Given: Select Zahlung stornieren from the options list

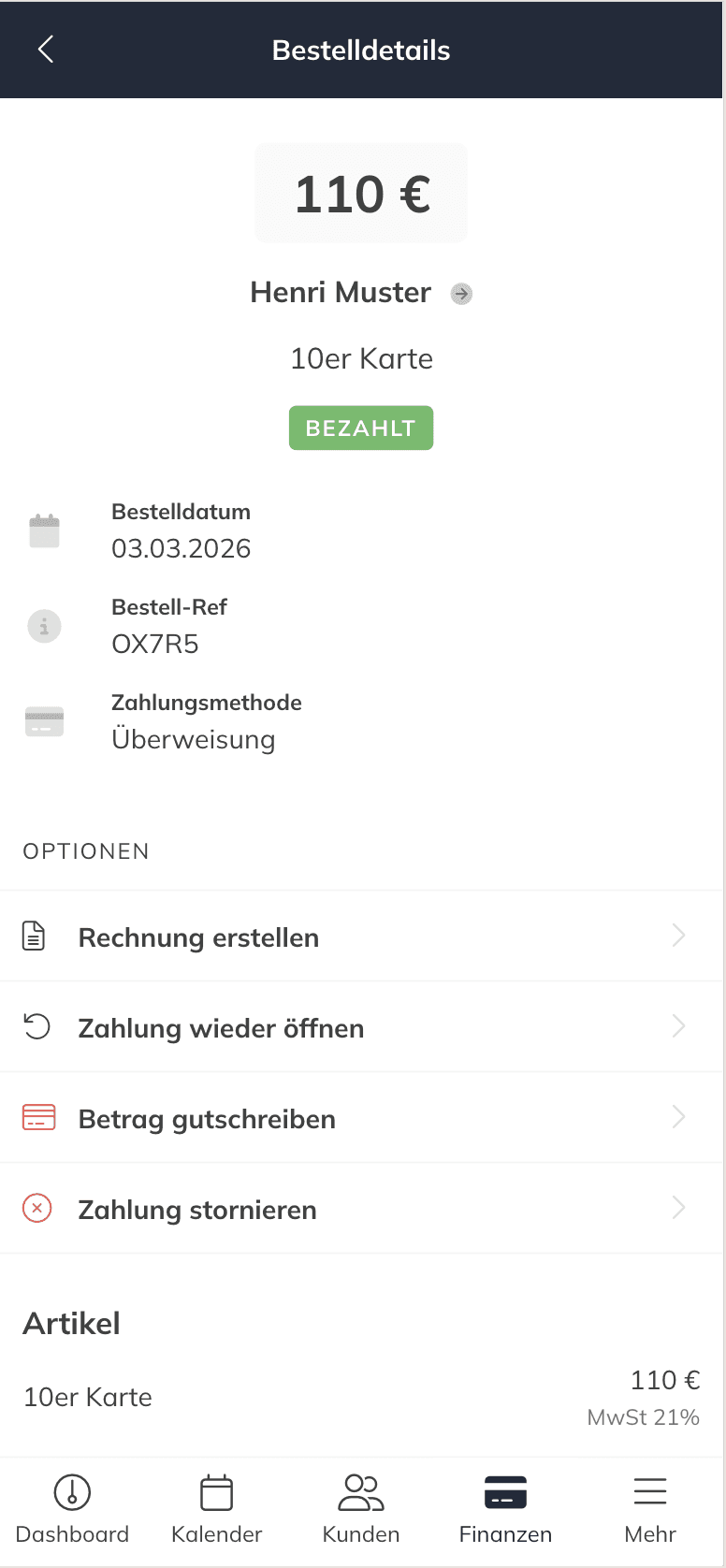Looking at the screenshot, I should [196, 1208].
